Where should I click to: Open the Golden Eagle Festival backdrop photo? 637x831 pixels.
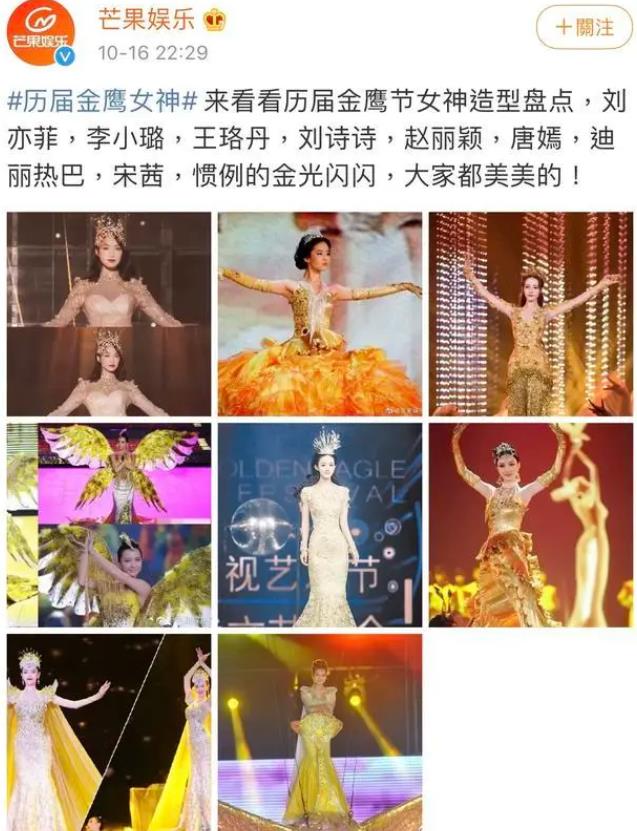tap(320, 524)
